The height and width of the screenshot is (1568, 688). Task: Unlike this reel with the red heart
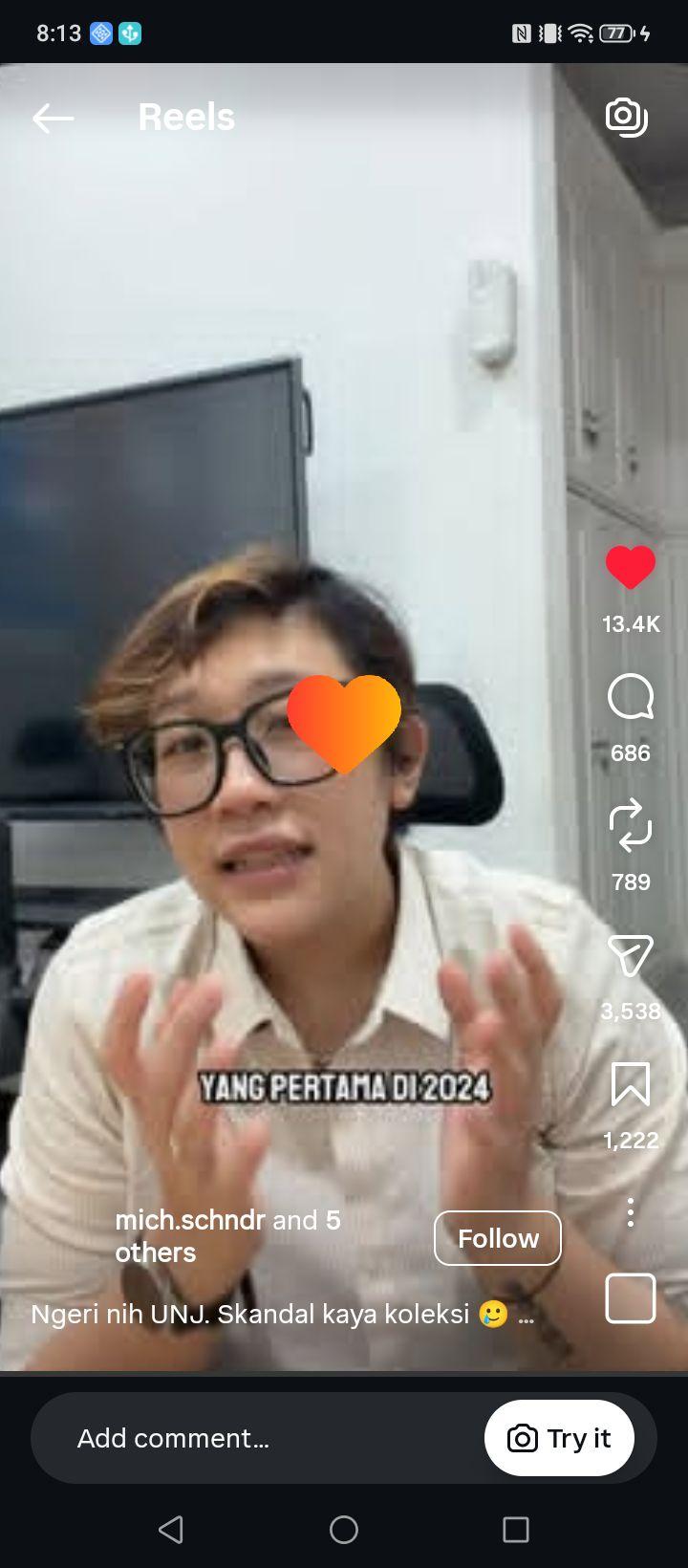pyautogui.click(x=631, y=568)
